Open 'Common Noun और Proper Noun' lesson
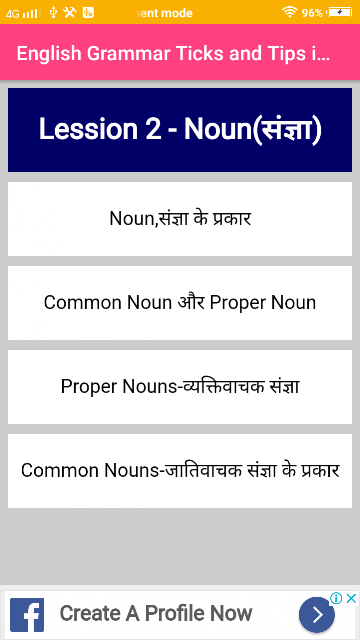The height and width of the screenshot is (640, 360). 180,303
